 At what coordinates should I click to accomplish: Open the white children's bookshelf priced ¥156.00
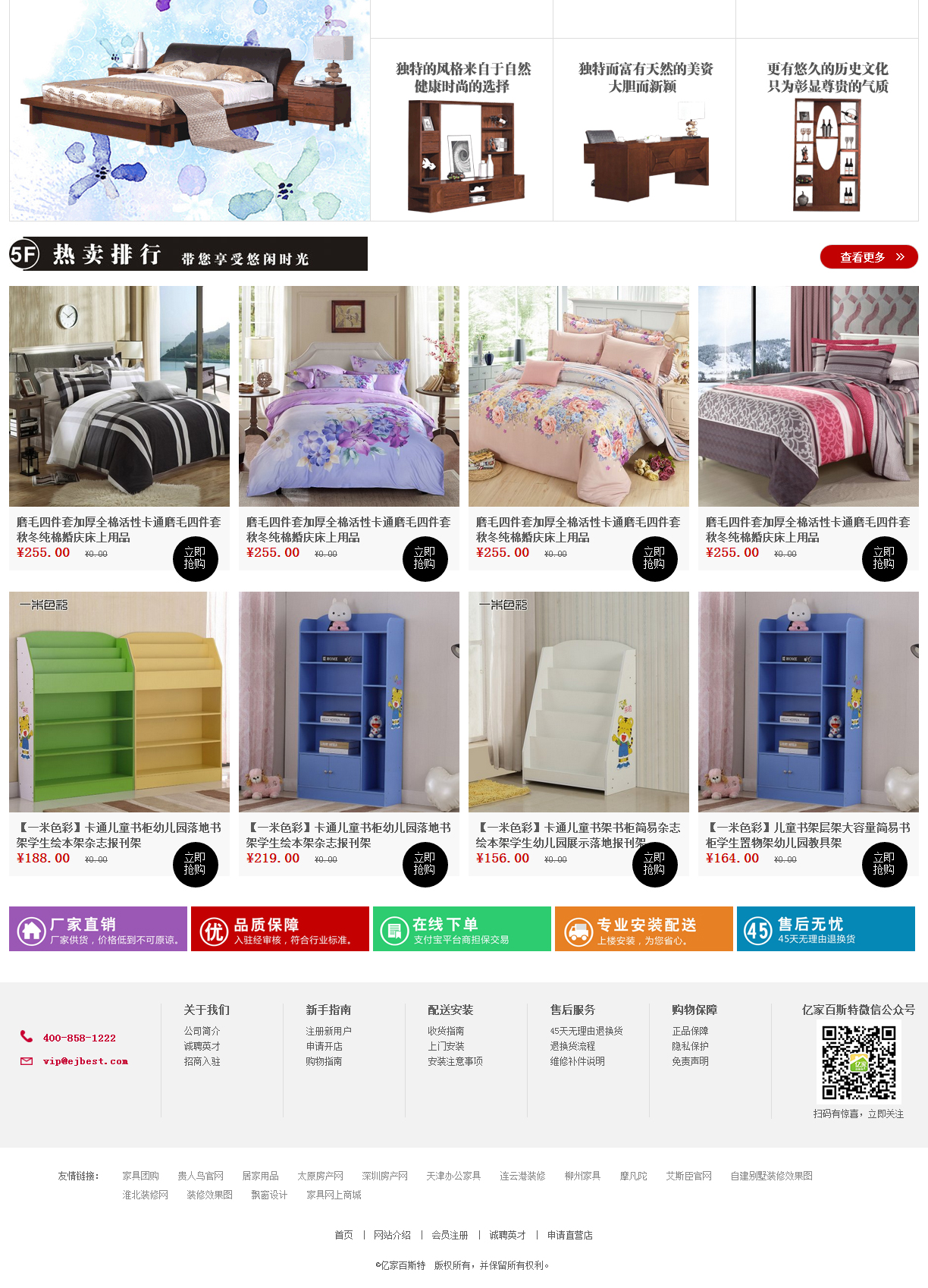[x=578, y=702]
